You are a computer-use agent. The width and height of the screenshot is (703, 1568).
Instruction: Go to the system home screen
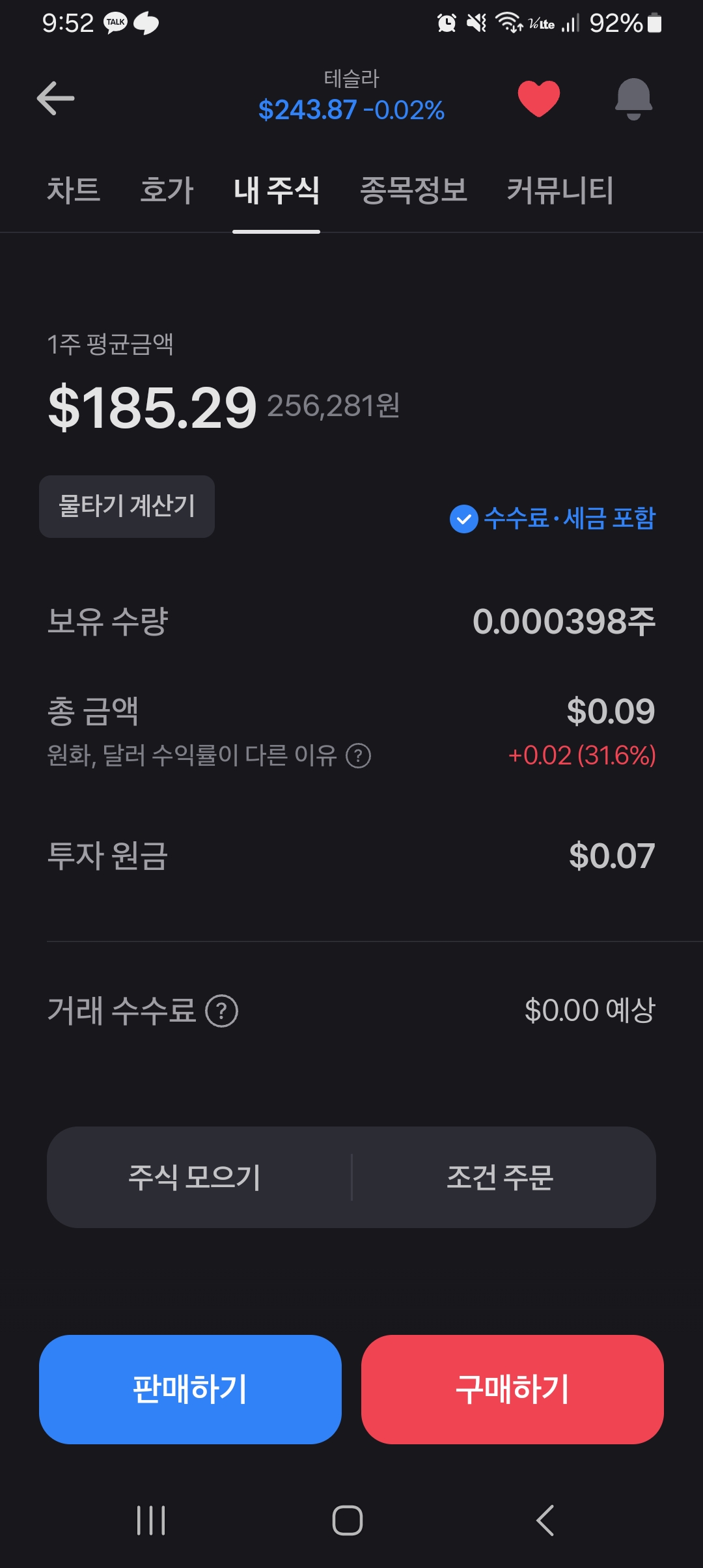[348, 1520]
